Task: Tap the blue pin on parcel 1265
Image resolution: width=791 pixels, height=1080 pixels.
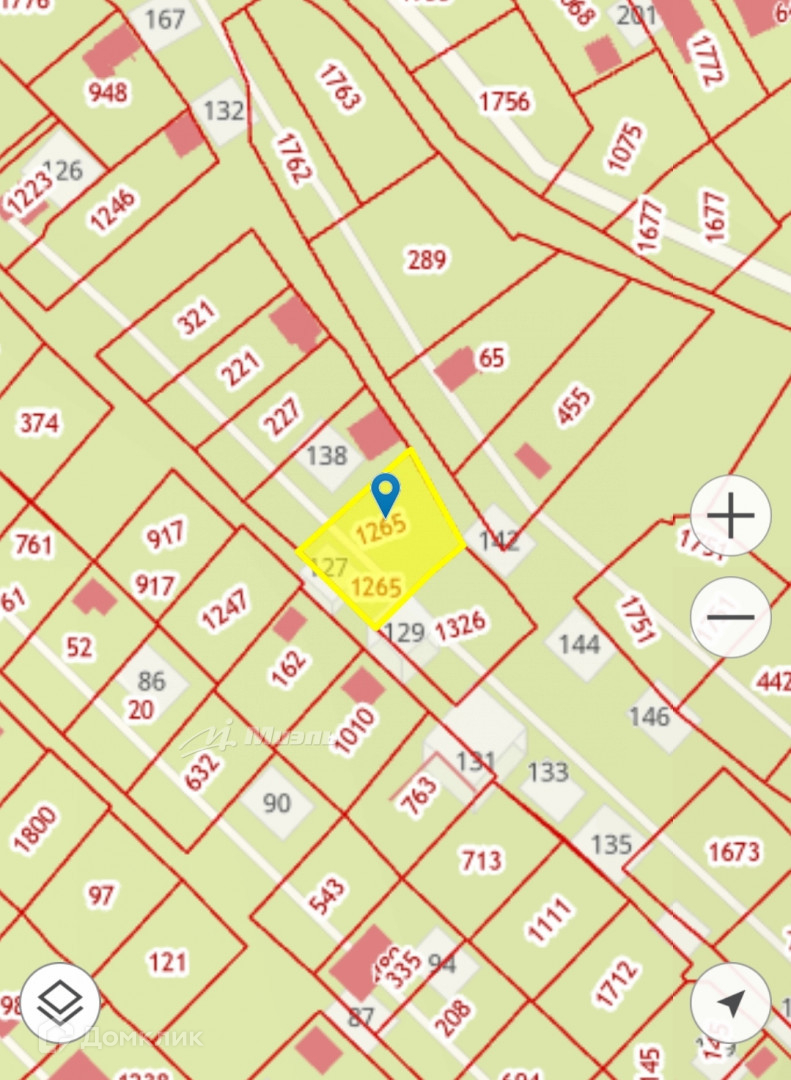Action: 385,494
